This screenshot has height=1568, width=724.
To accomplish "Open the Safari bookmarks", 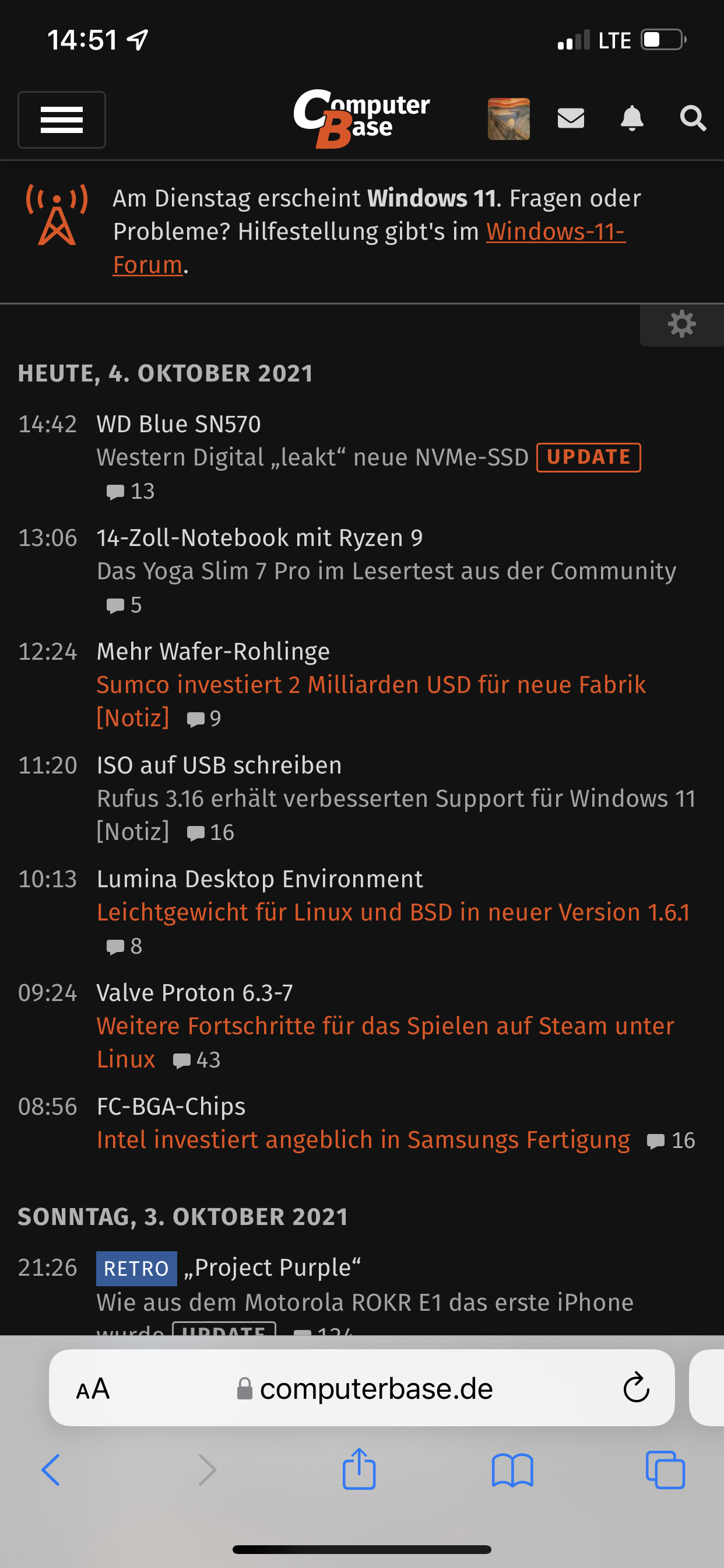I will tap(512, 1469).
